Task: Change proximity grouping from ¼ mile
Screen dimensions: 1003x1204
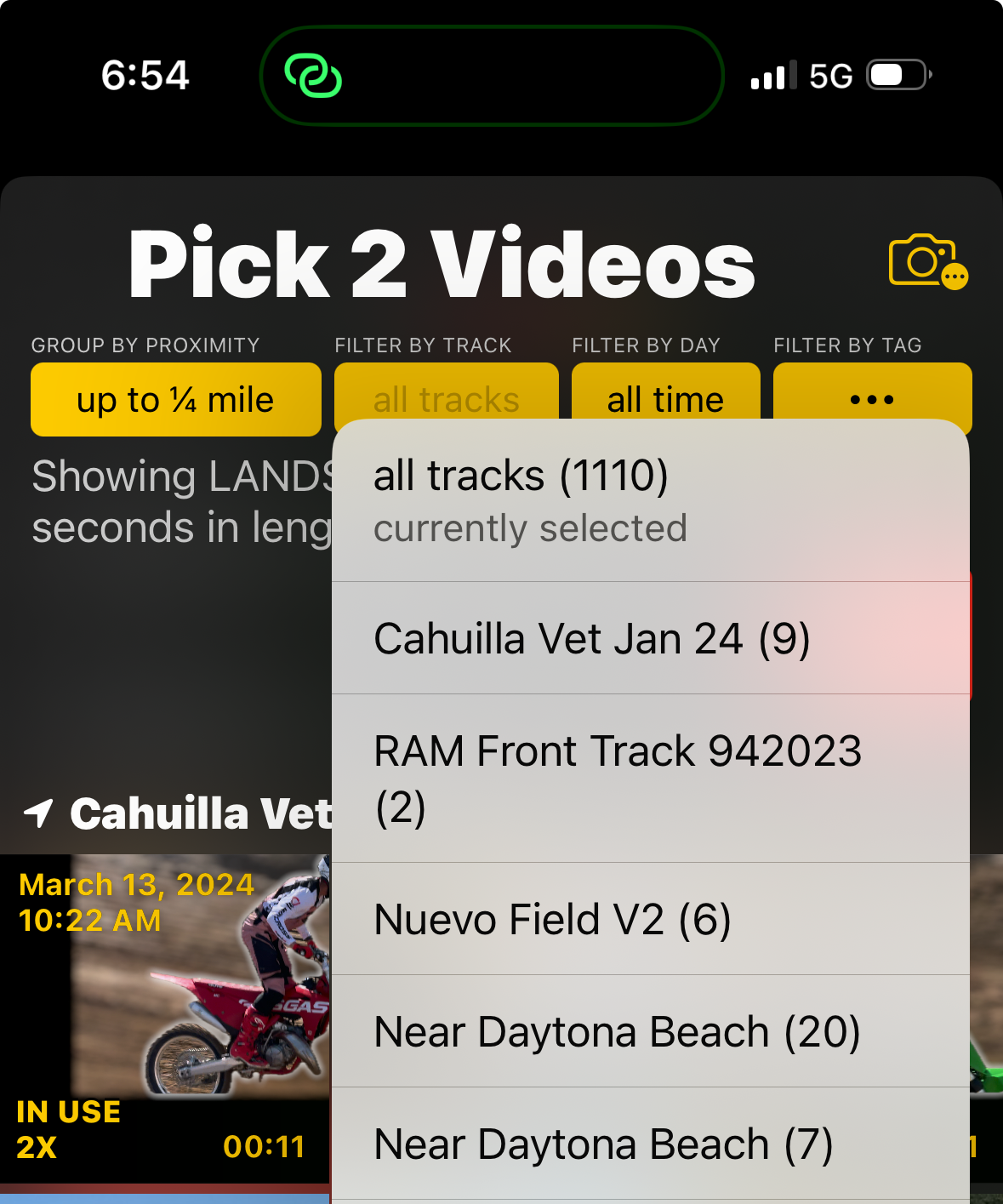Action: (176, 400)
